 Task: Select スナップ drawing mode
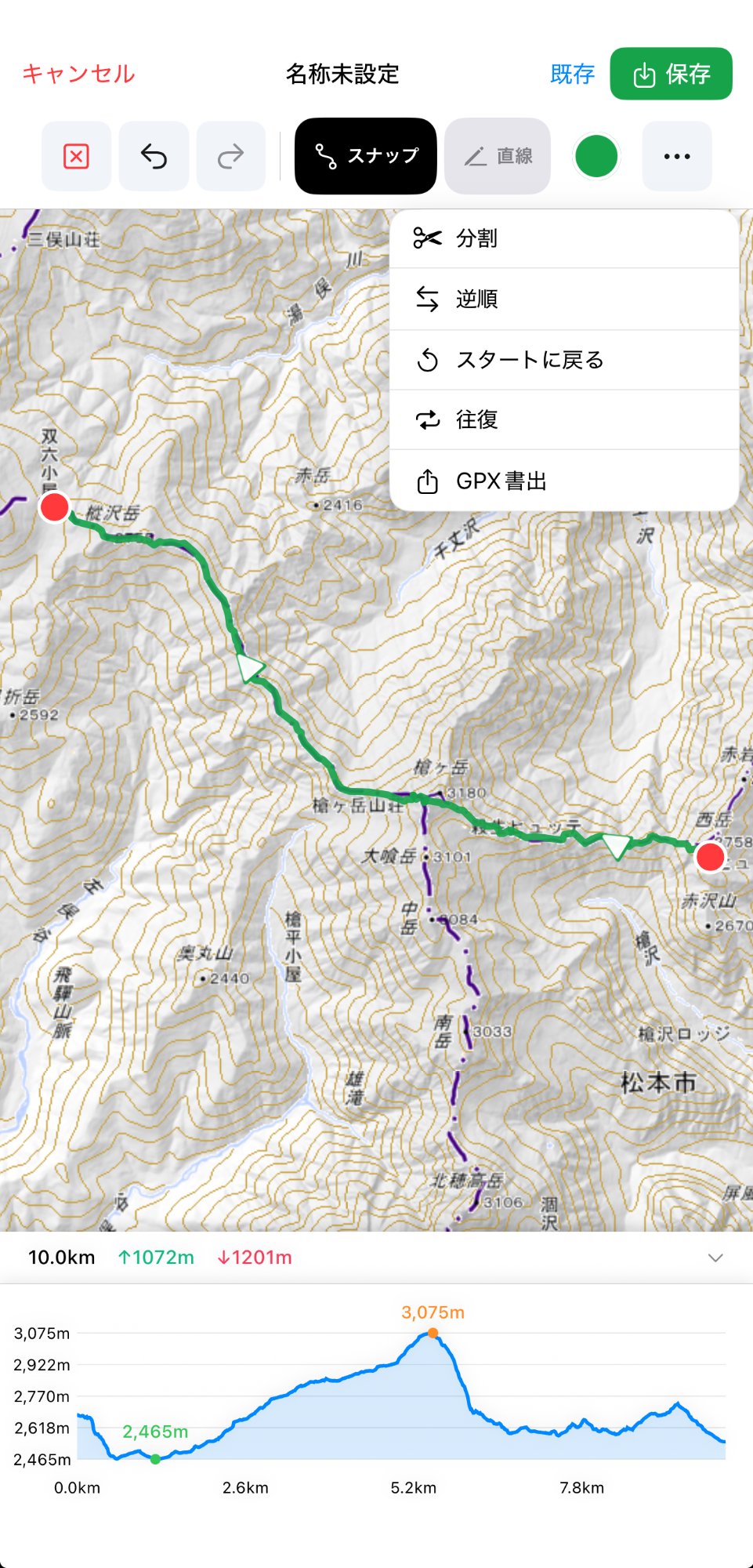click(365, 156)
